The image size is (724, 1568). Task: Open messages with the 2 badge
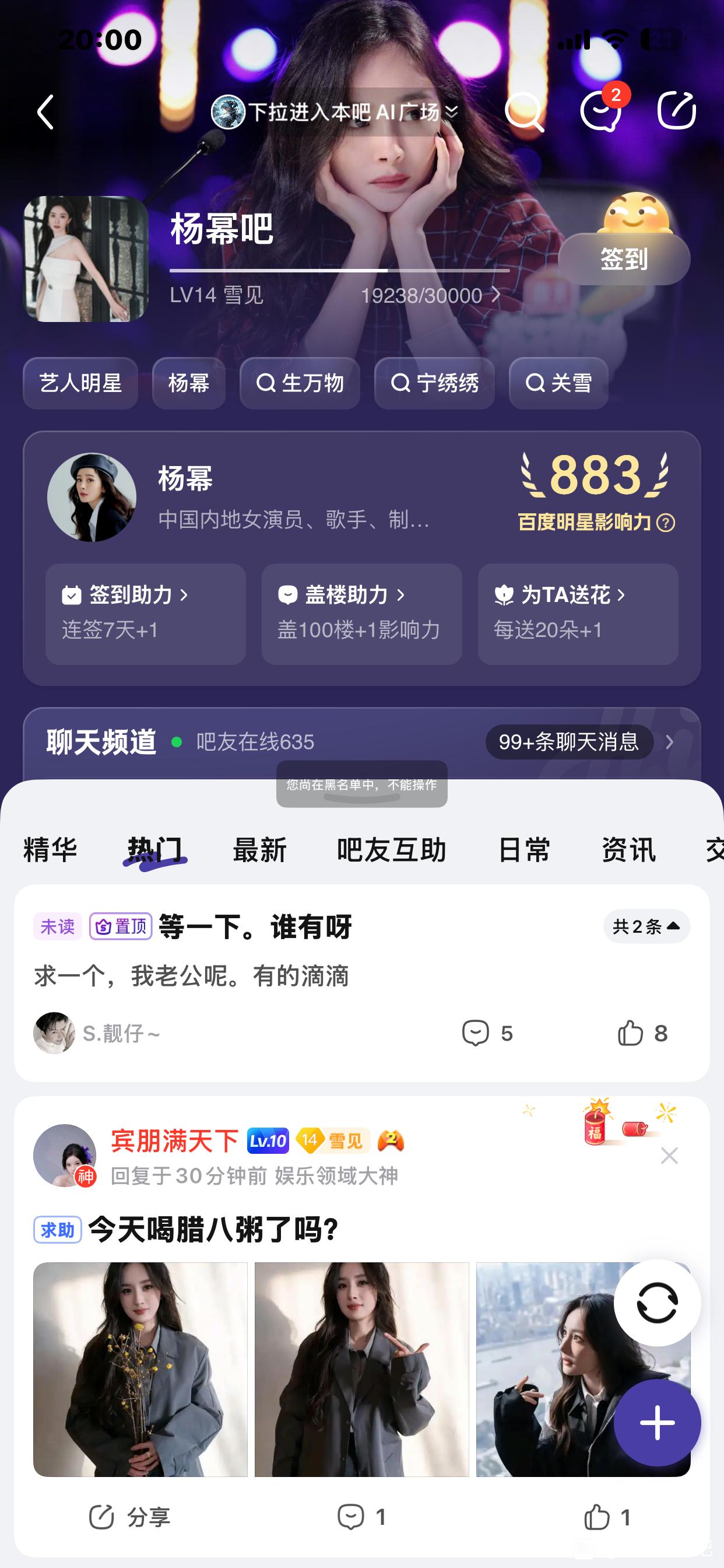600,112
